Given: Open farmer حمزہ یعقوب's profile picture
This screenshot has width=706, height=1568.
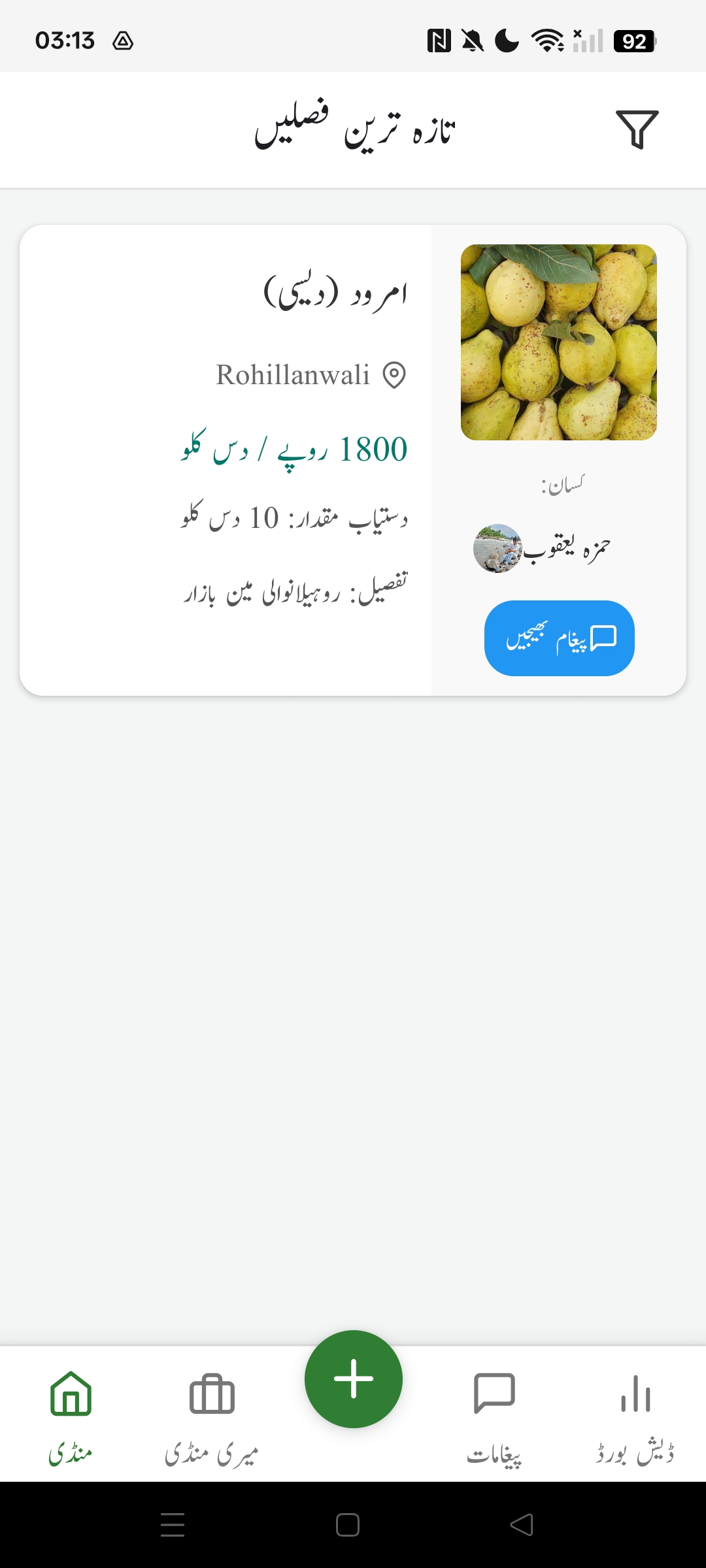Looking at the screenshot, I should click(497, 549).
